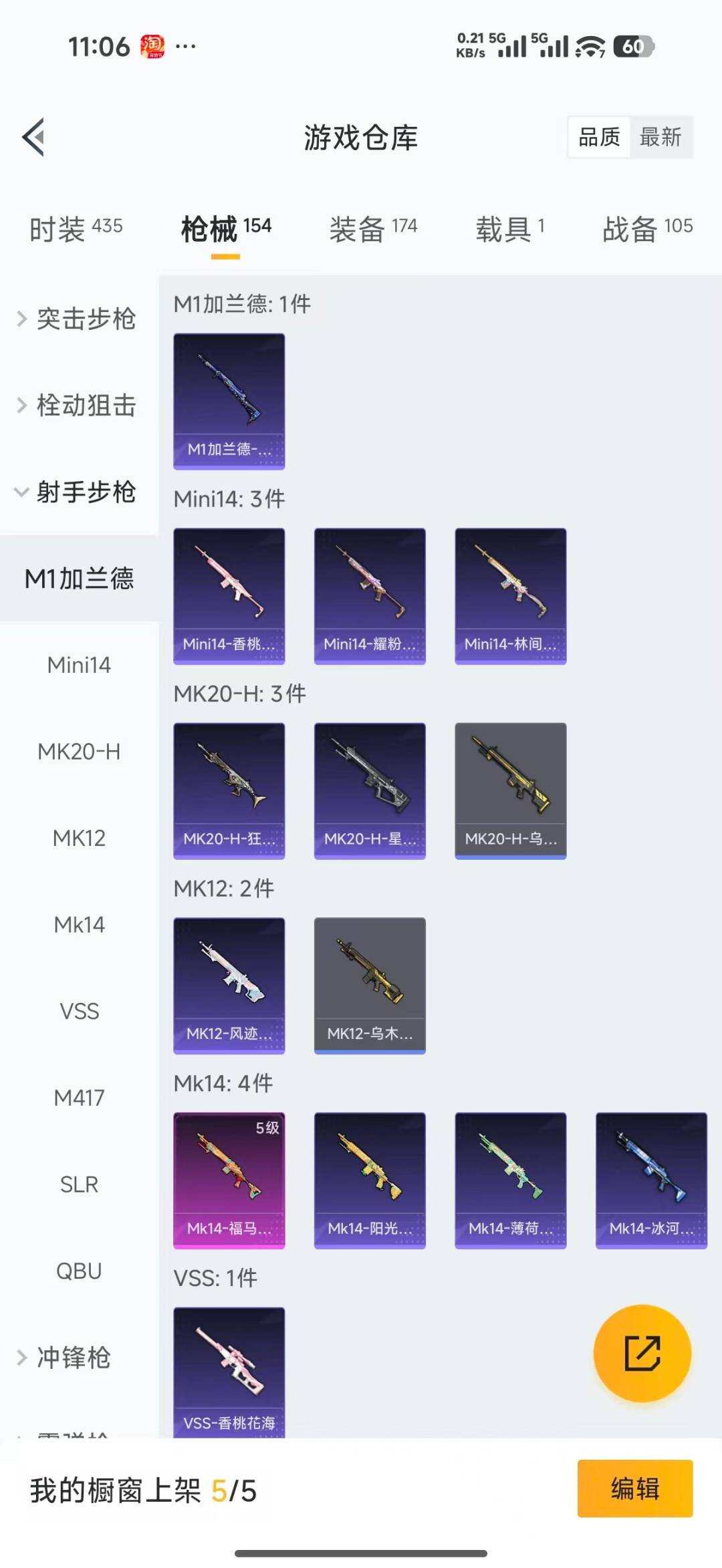The height and width of the screenshot is (1568, 722).
Task: Tap the yellow share floating button
Action: [x=642, y=1353]
